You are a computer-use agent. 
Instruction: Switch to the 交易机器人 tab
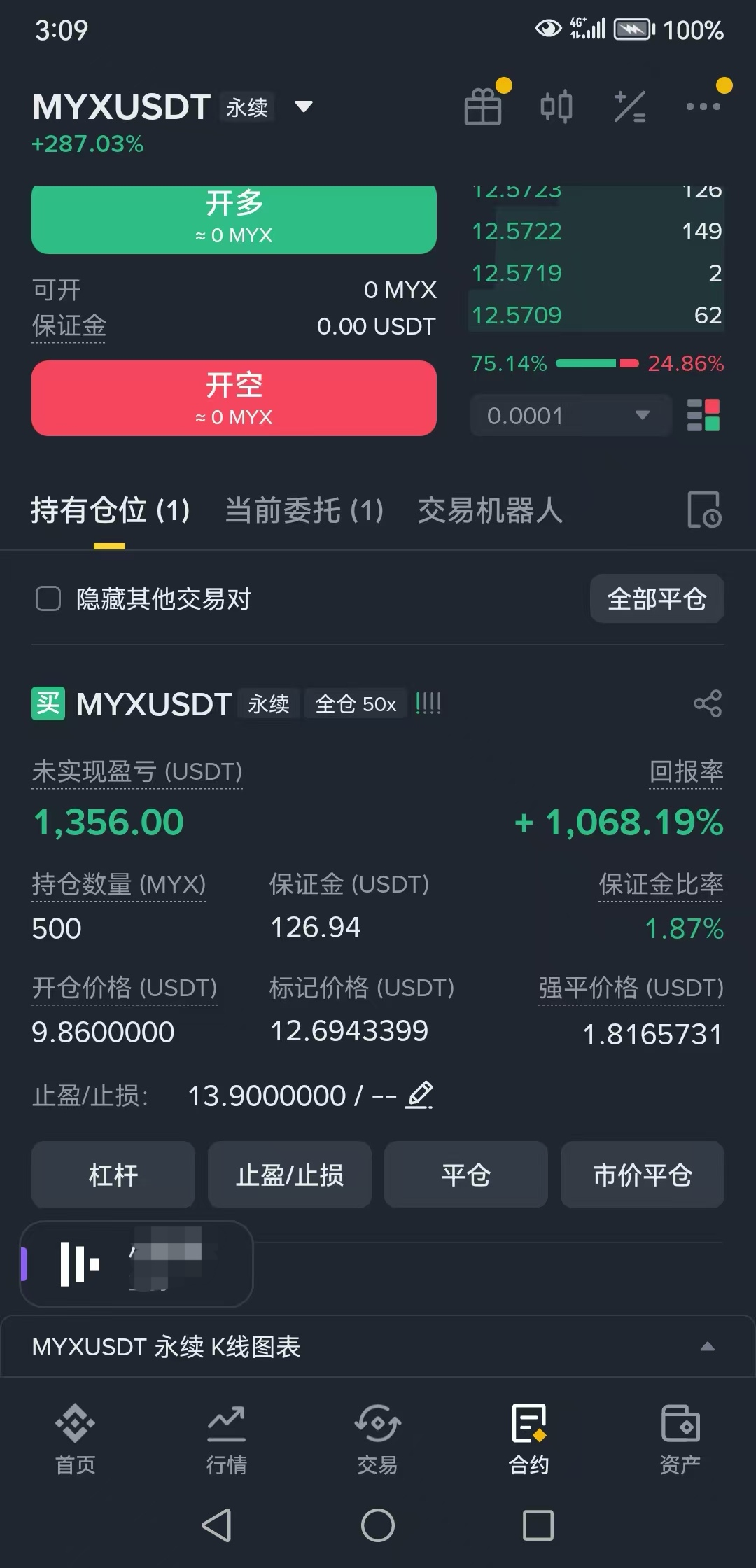tap(490, 510)
